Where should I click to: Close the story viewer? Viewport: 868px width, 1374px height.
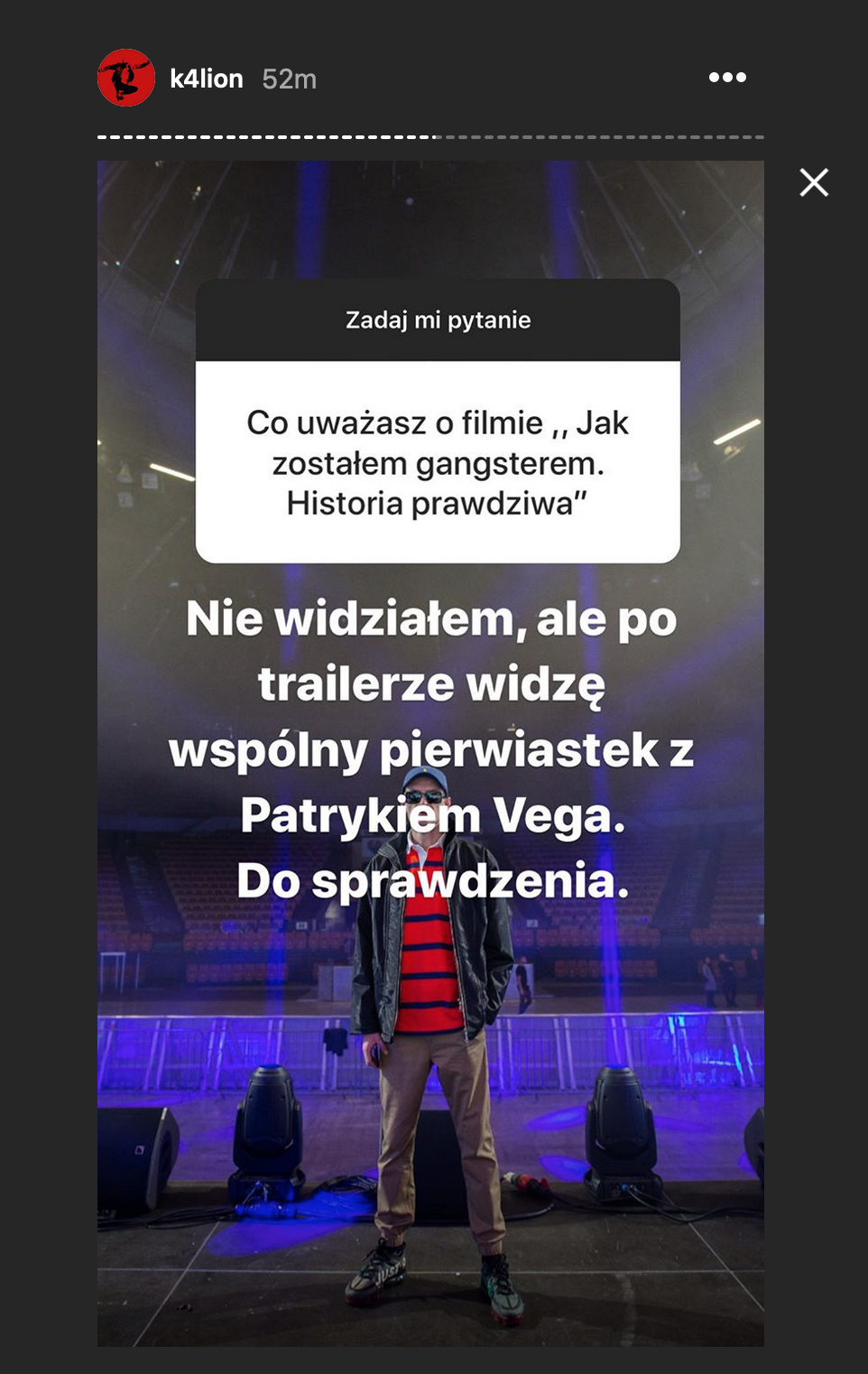(814, 183)
